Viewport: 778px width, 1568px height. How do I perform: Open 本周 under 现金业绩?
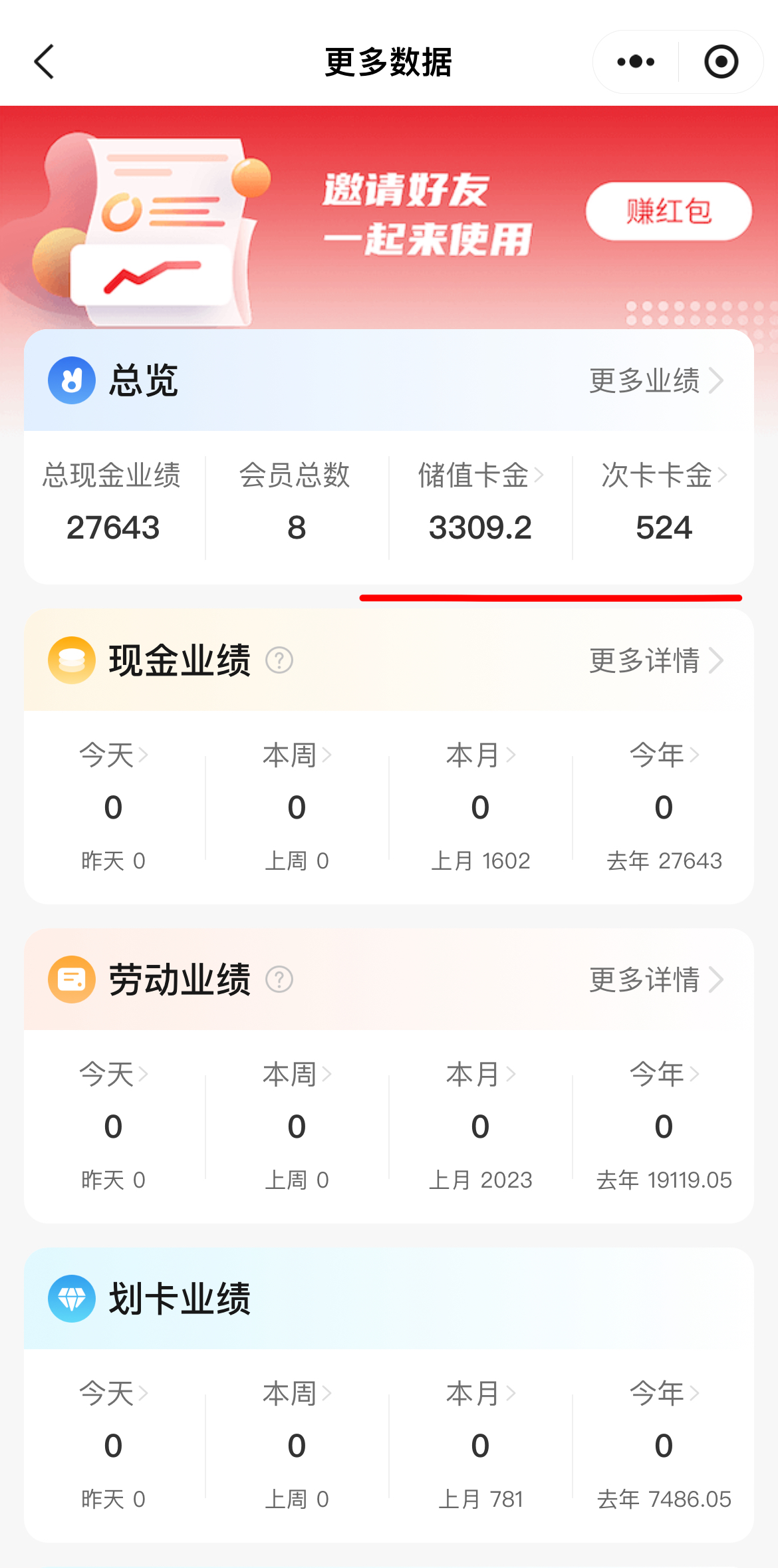pyautogui.click(x=297, y=755)
